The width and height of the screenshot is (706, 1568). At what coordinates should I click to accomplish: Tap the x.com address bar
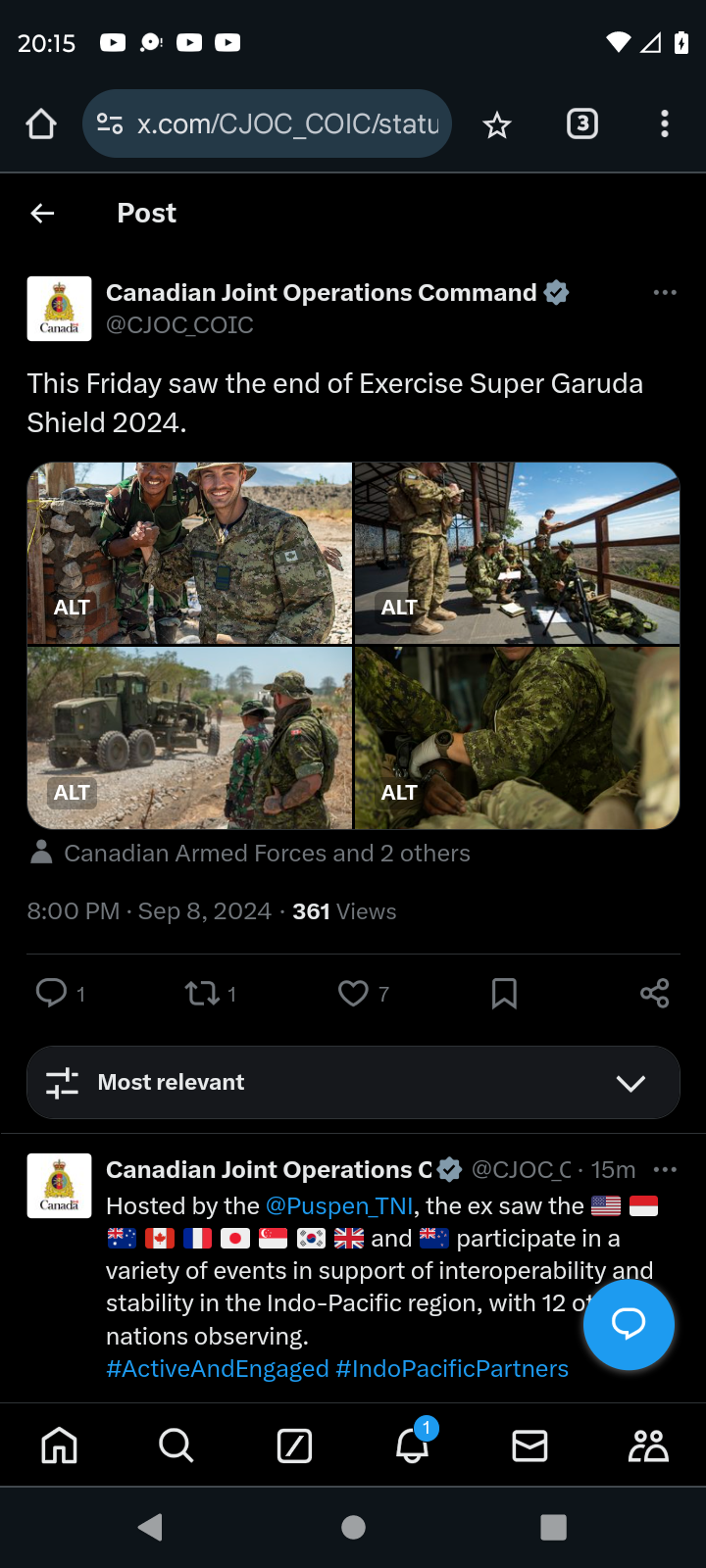point(267,123)
